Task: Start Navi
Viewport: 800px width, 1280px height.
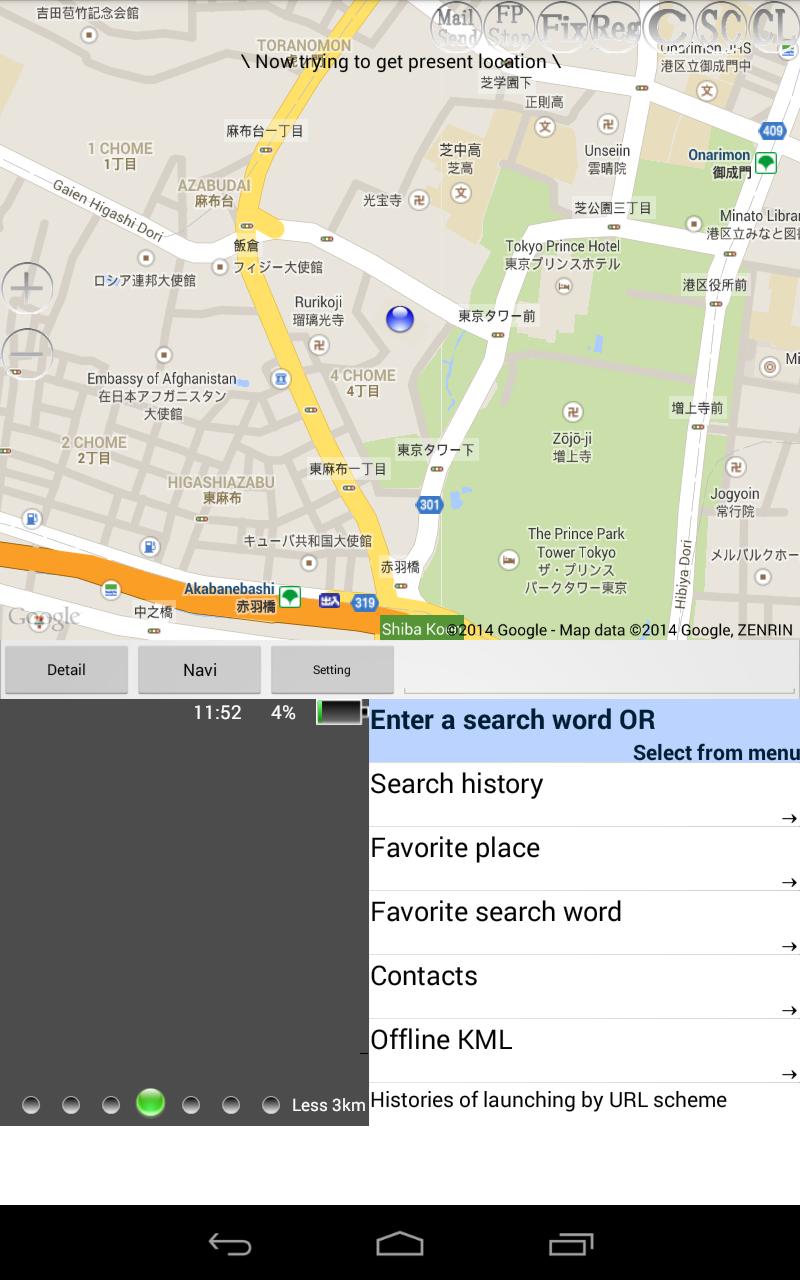Action: (199, 670)
